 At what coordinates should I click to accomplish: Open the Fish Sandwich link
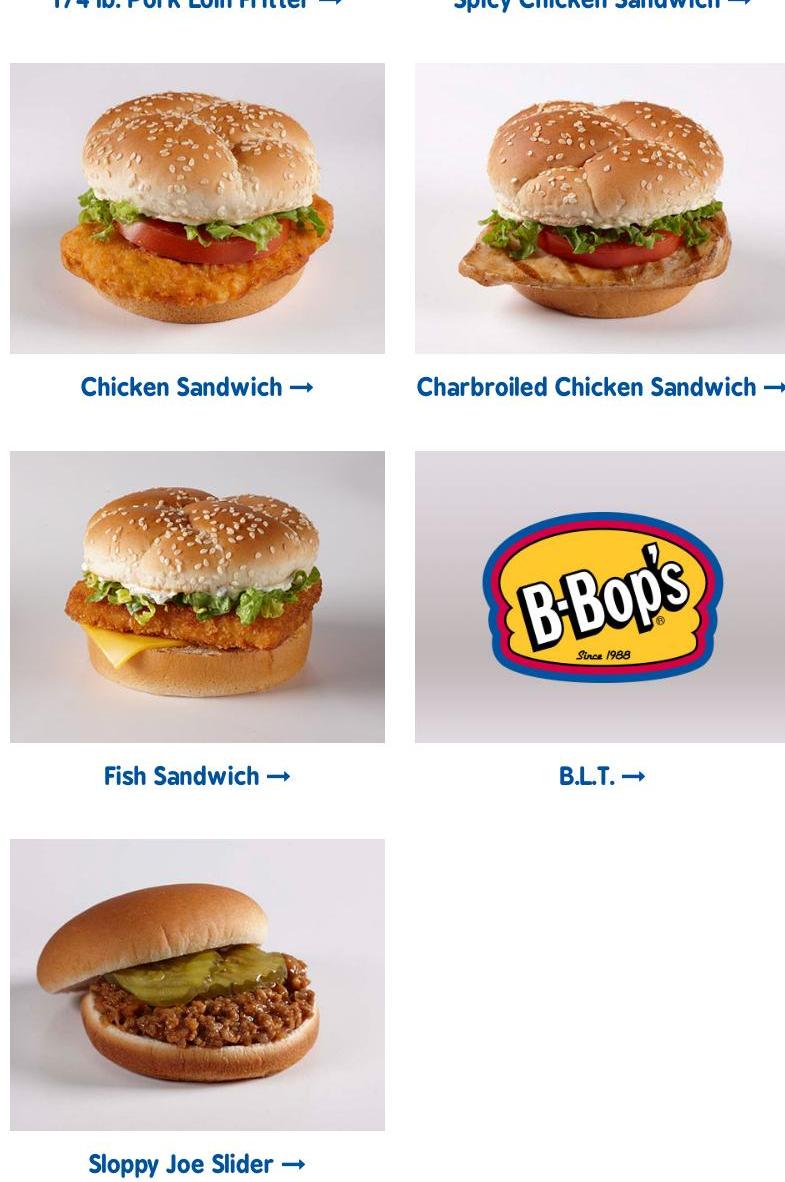[x=197, y=776]
